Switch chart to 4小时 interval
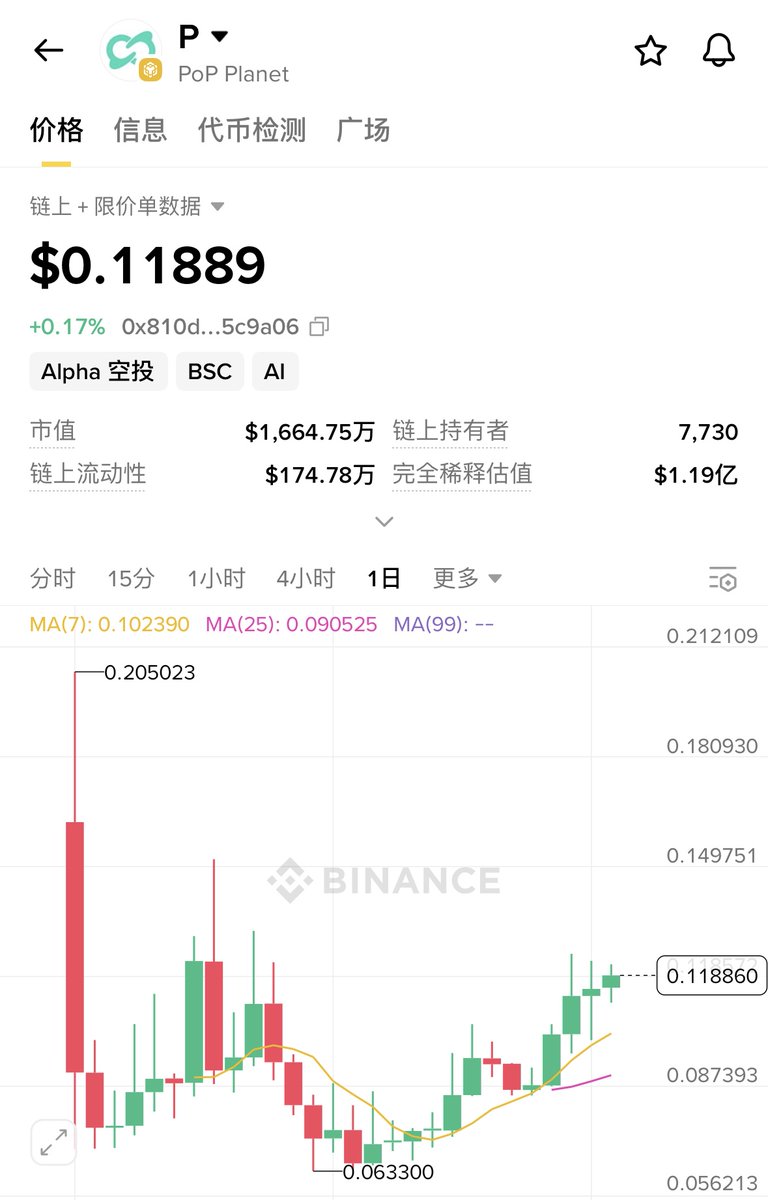This screenshot has height=1200, width=768. coord(306,578)
